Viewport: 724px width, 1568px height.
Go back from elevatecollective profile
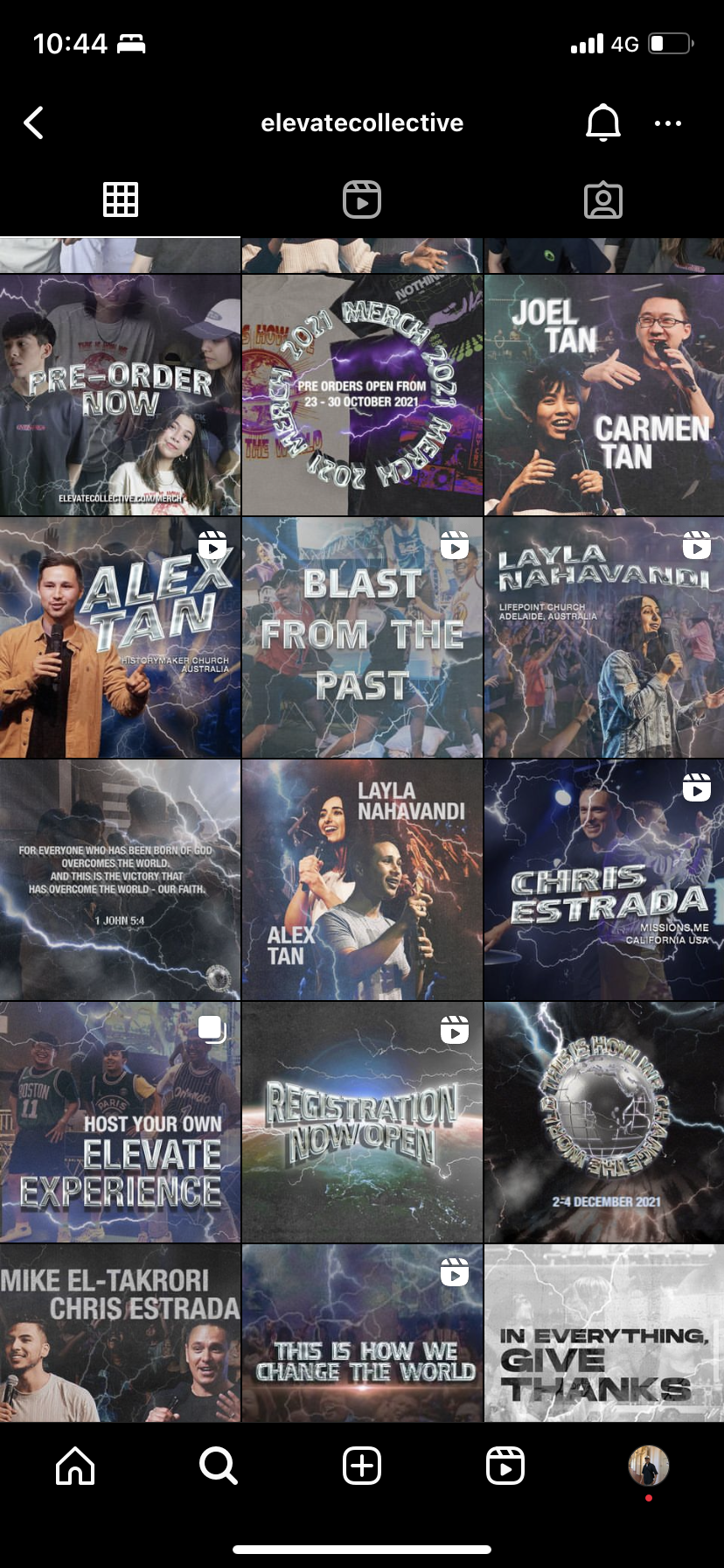coord(34,123)
